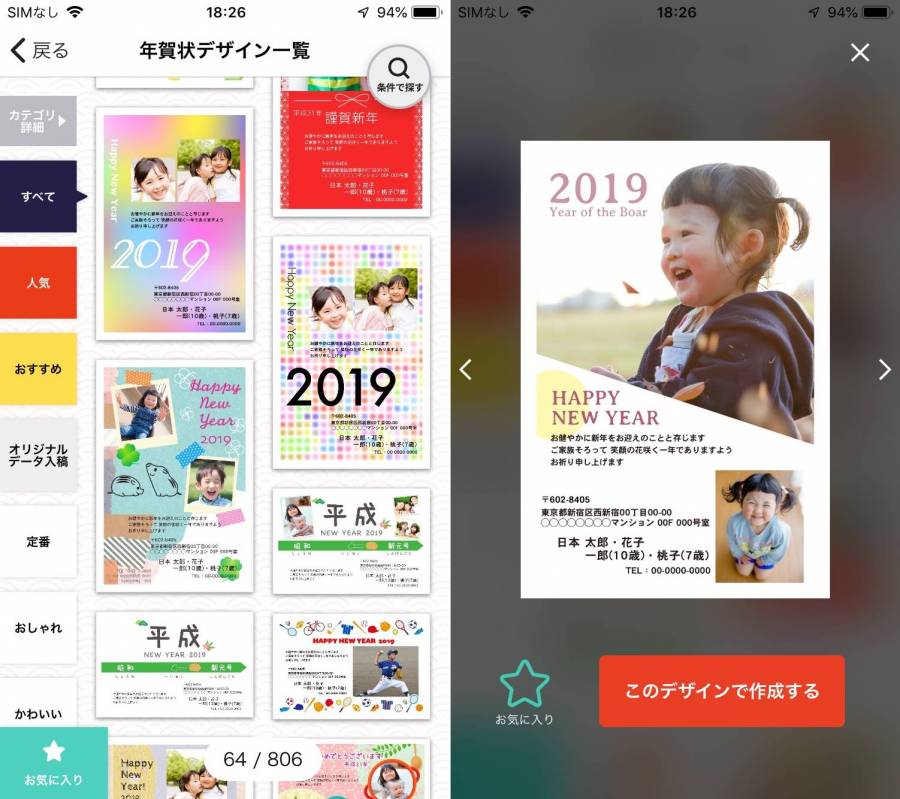Open the baseball player card design
This screenshot has height=799, width=900.
click(351, 665)
